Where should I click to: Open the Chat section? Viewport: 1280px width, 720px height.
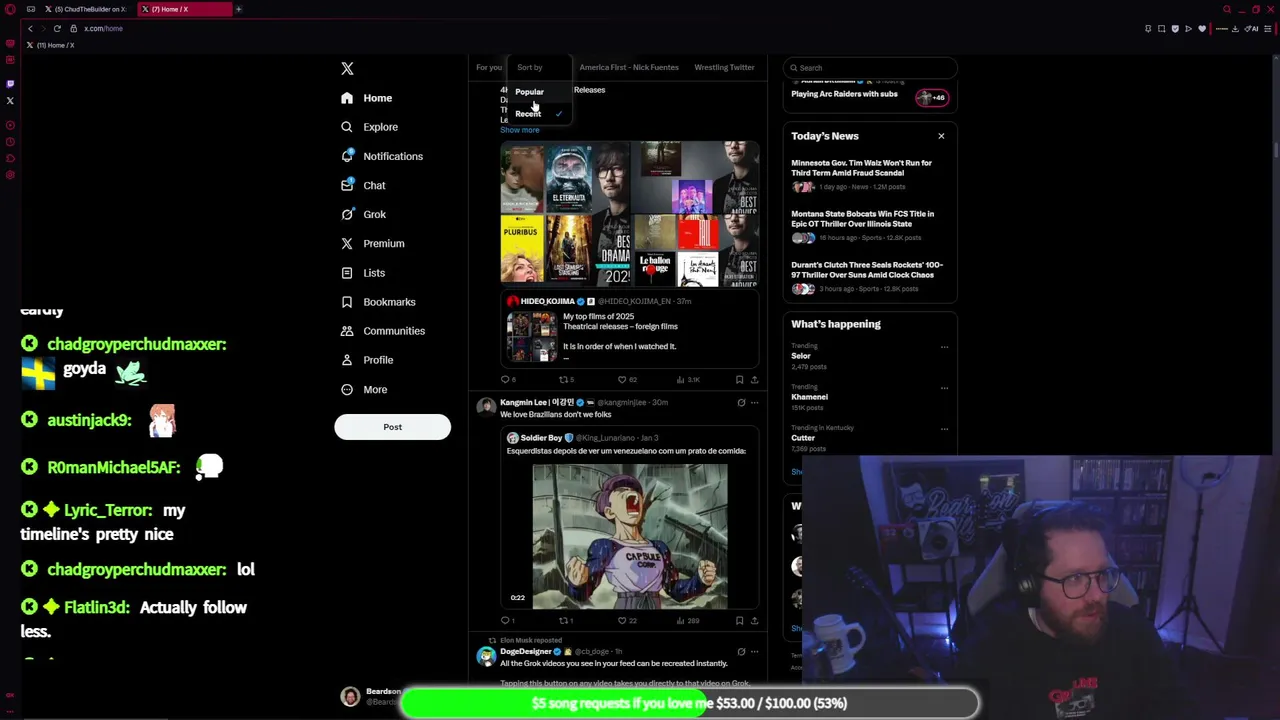373,185
